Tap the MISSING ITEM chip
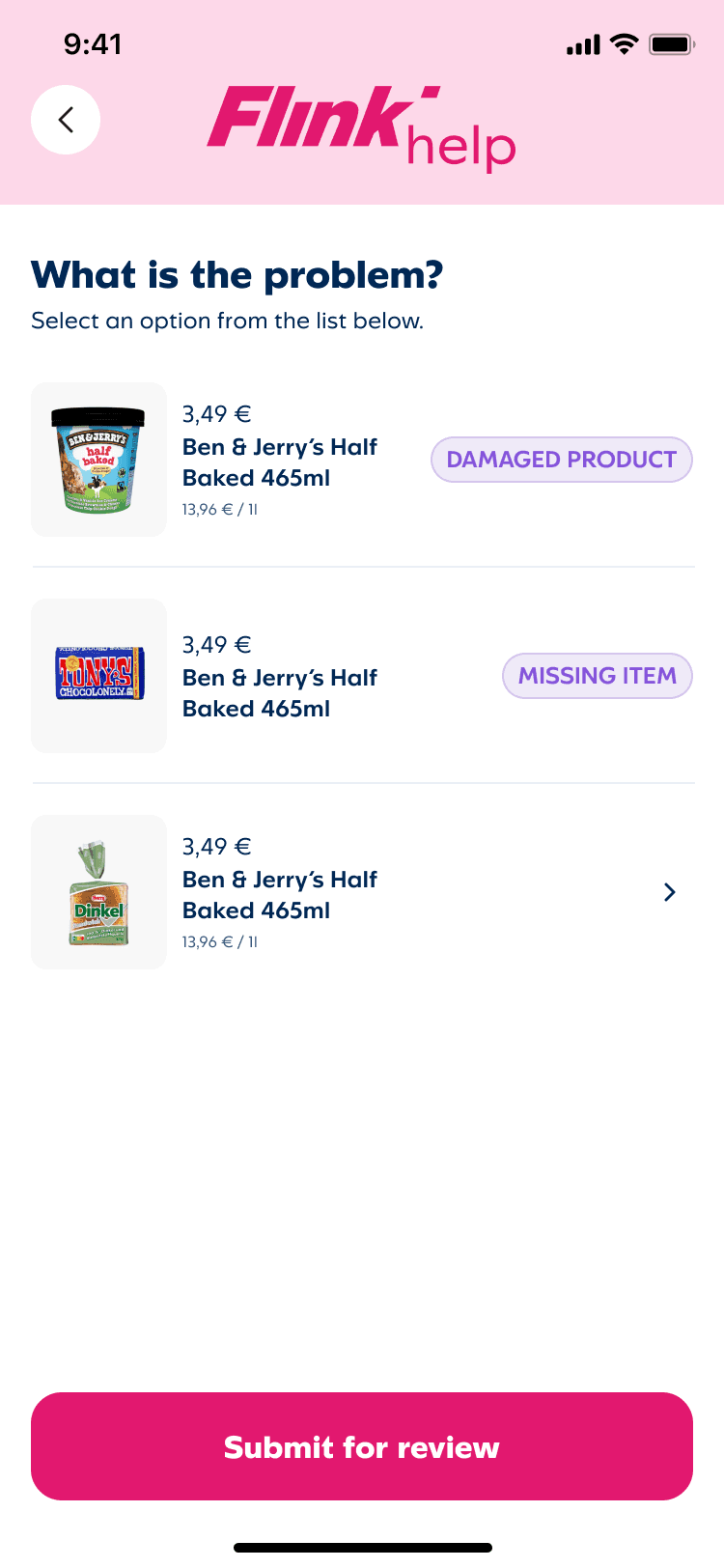The width and height of the screenshot is (724, 1568). (598, 676)
